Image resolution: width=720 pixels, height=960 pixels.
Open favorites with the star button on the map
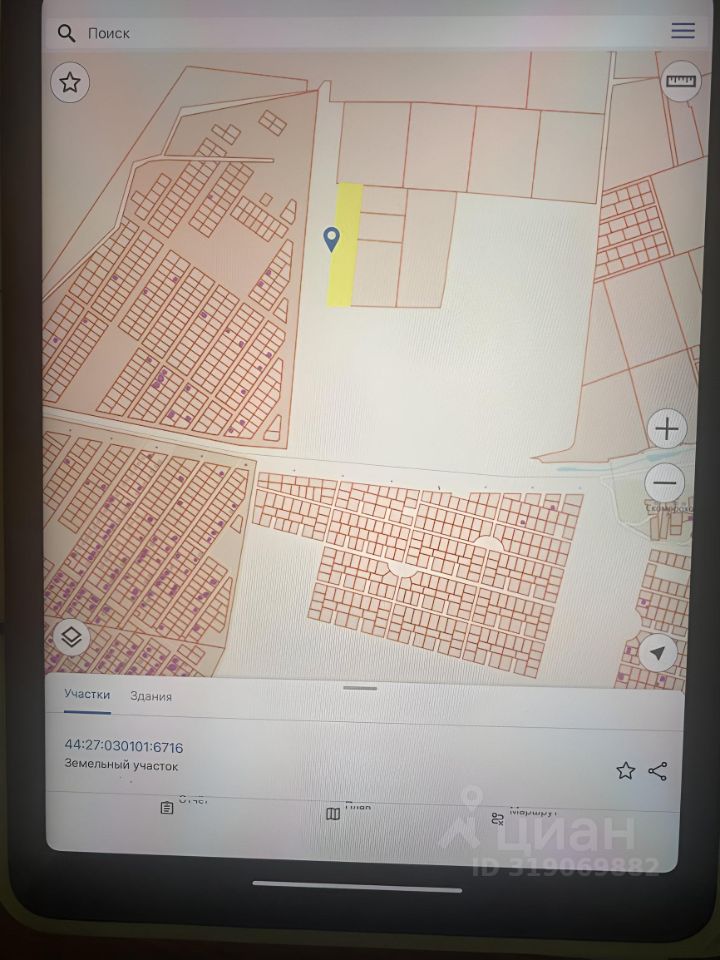pyautogui.click(x=69, y=83)
